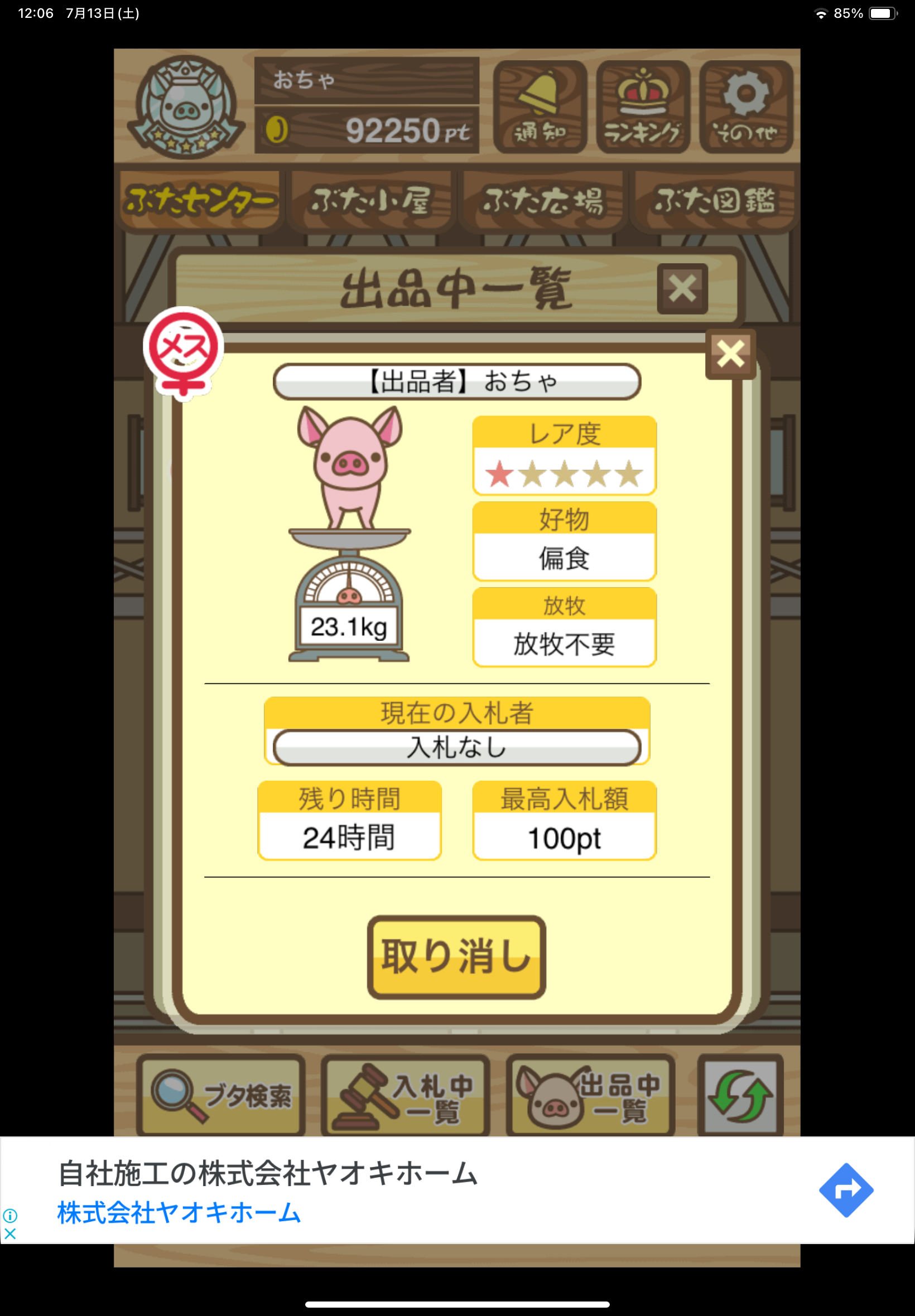Close the 出品中一覧 panel

click(x=682, y=288)
